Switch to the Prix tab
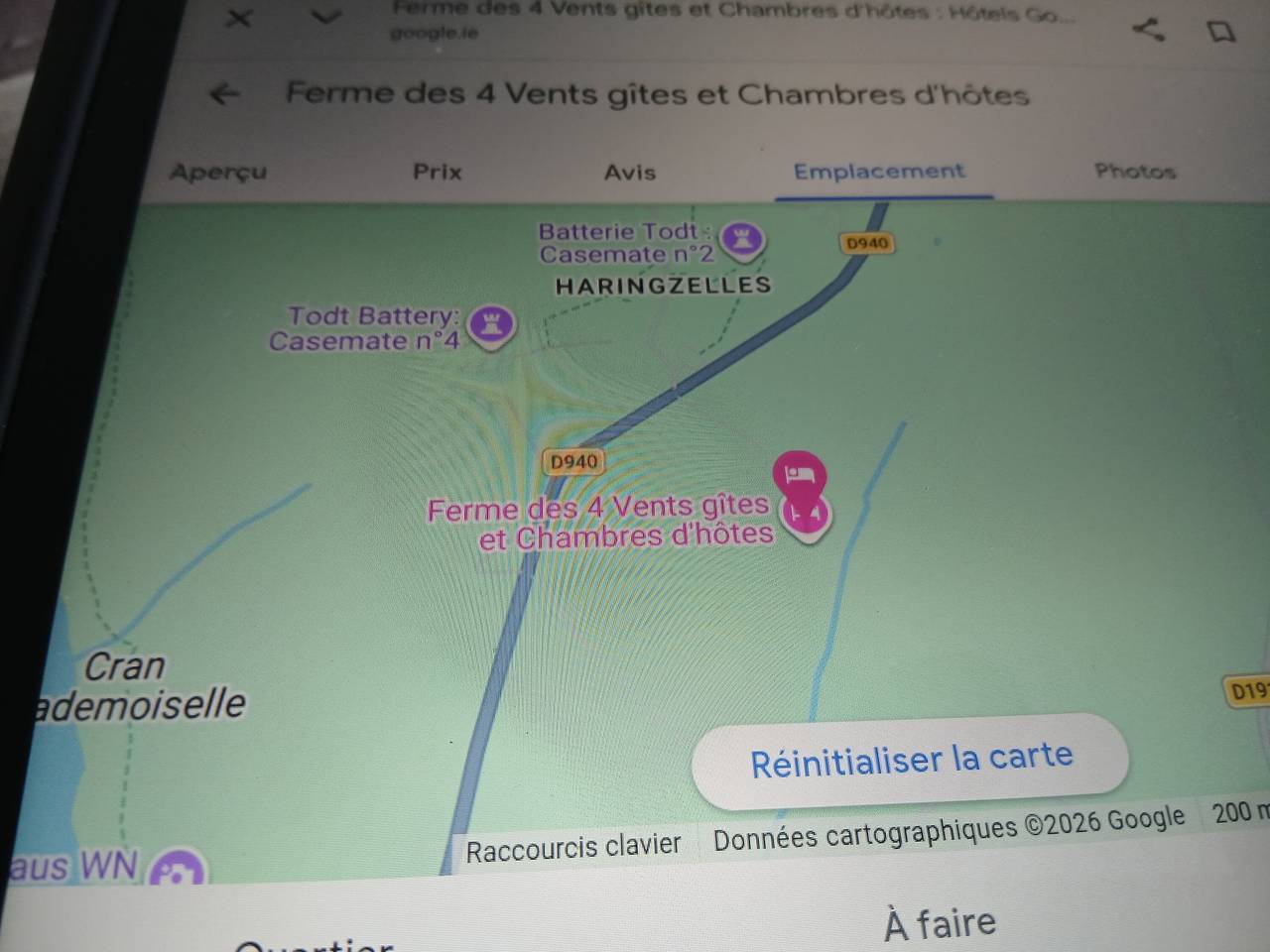The image size is (1270, 952). pyautogui.click(x=437, y=172)
